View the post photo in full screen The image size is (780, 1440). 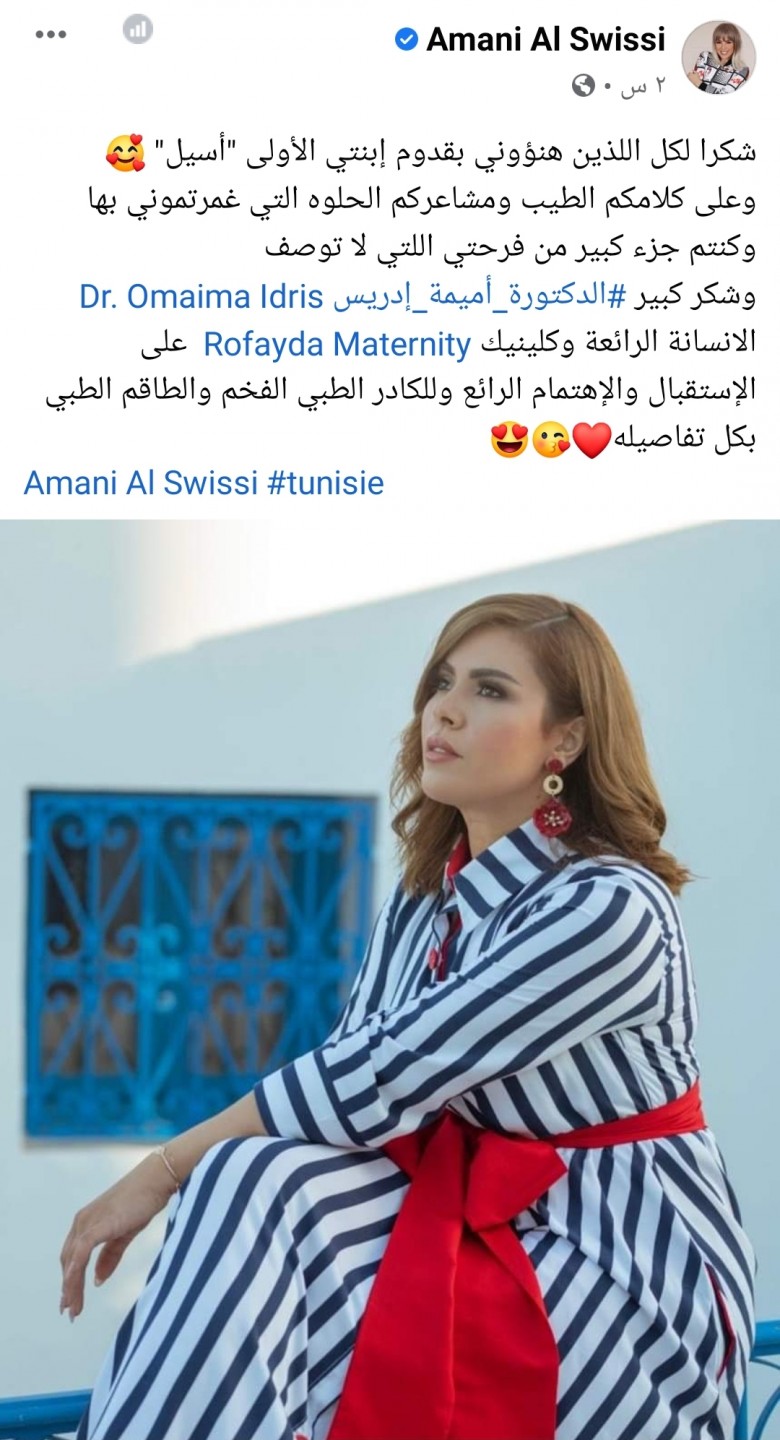pos(390,980)
